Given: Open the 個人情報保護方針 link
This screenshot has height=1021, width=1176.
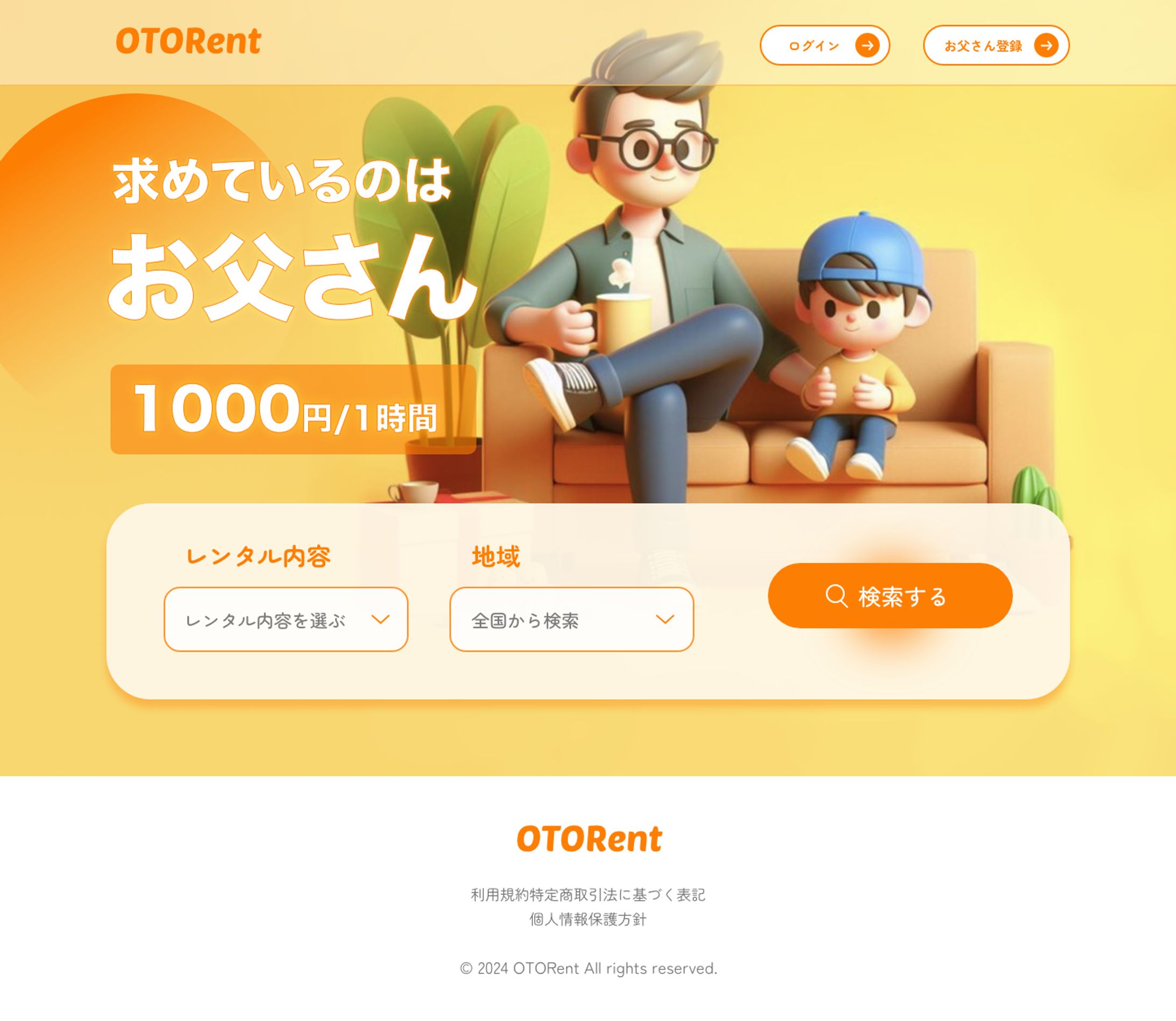Looking at the screenshot, I should click(x=587, y=920).
